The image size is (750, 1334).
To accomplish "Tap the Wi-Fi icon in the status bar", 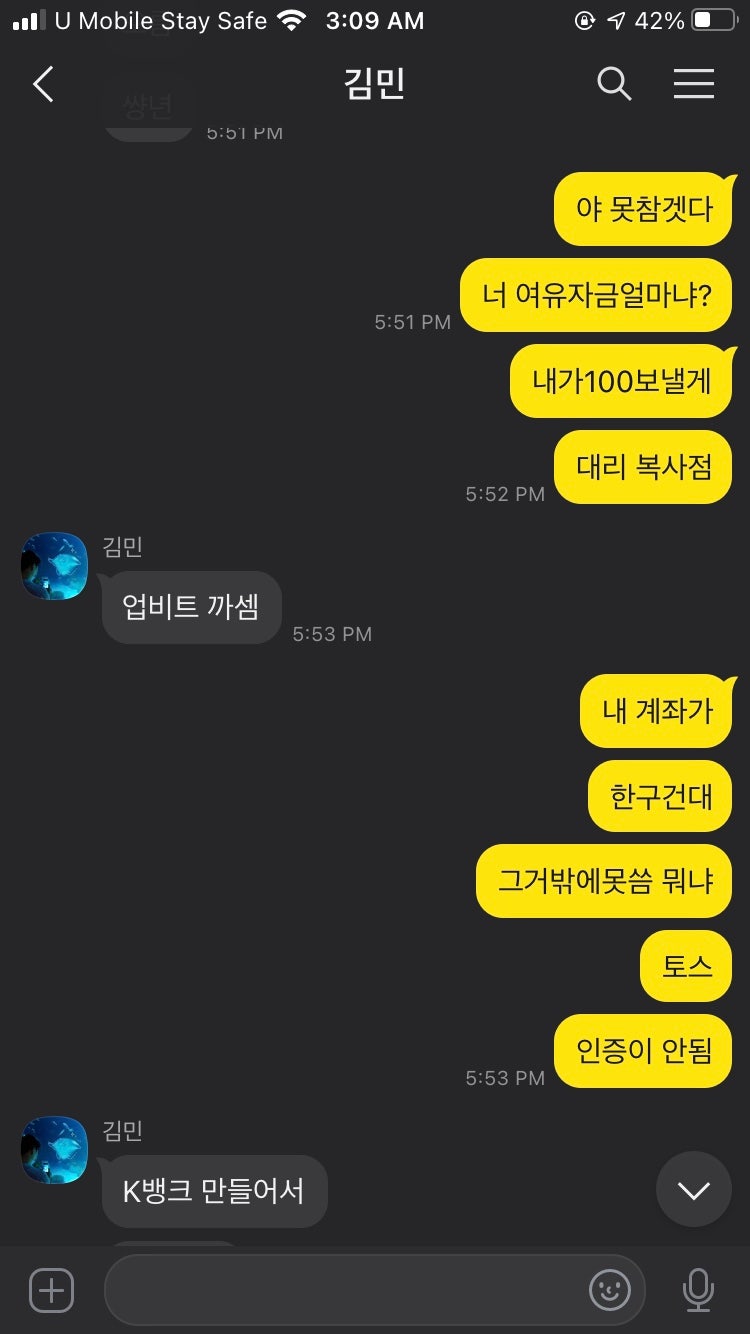I will [290, 19].
